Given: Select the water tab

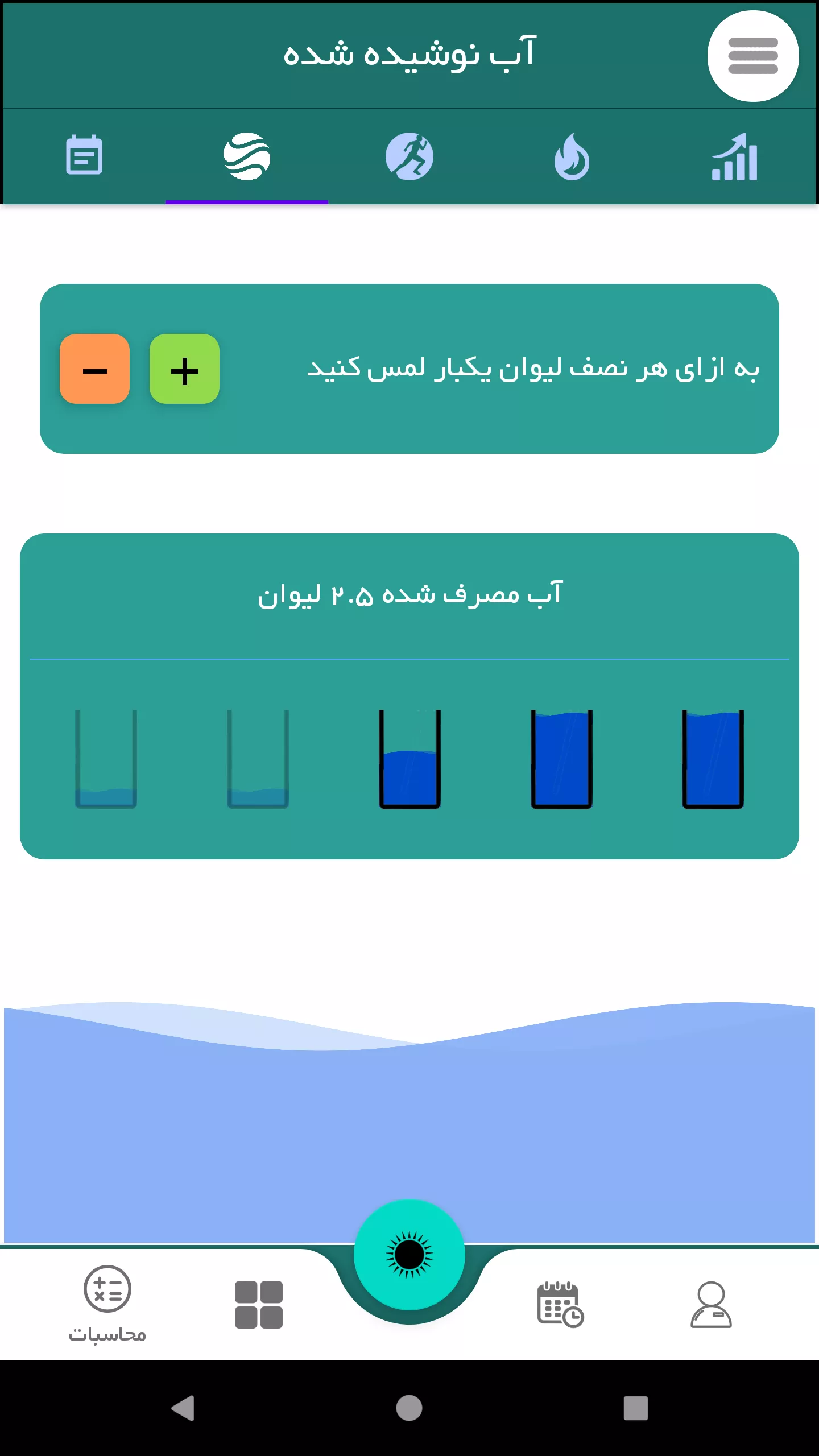Looking at the screenshot, I should 247,156.
